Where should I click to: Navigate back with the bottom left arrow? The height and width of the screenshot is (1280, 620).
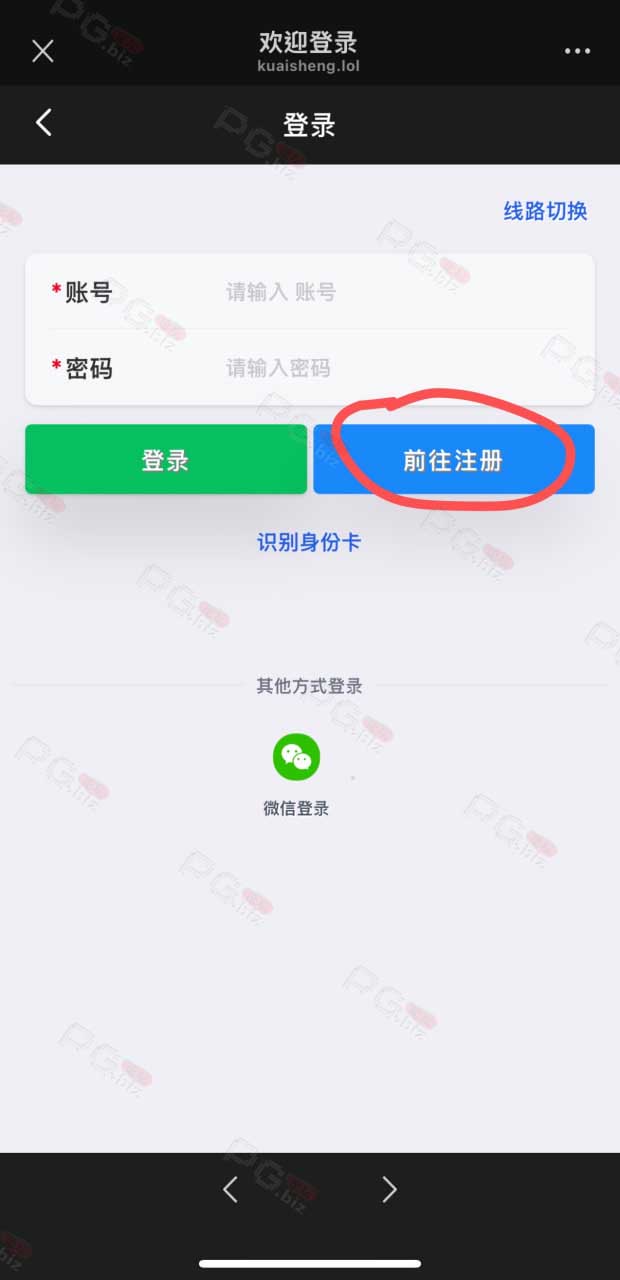click(230, 1189)
